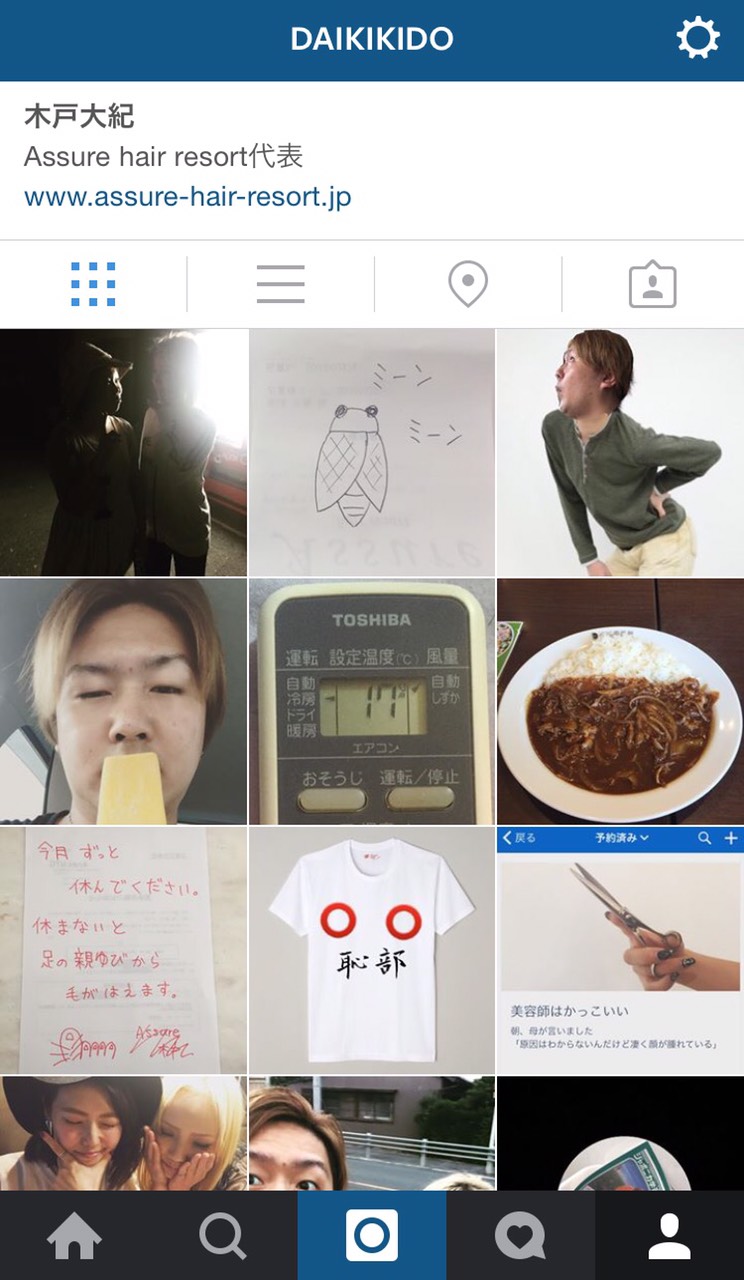Open the cicada drawing post

(372, 452)
